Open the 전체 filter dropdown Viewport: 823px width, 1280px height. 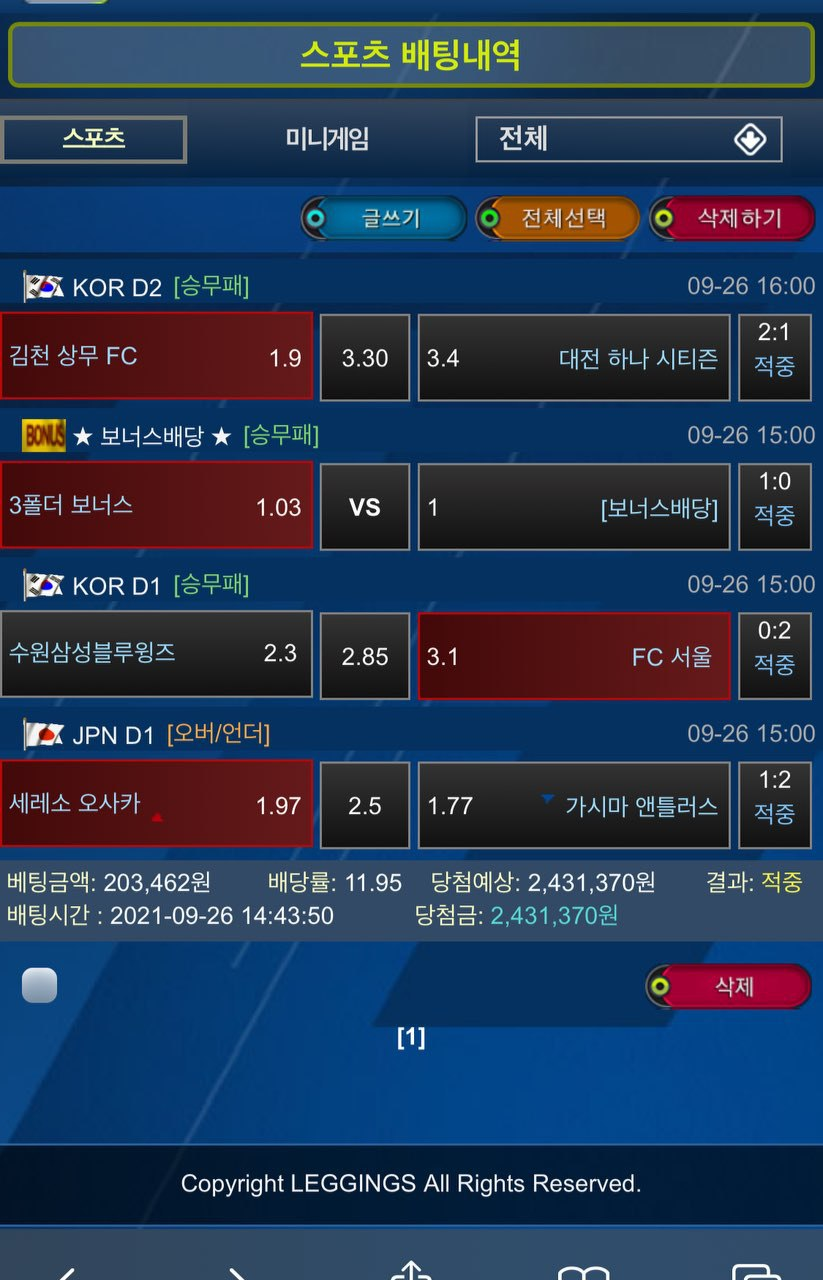[628, 139]
